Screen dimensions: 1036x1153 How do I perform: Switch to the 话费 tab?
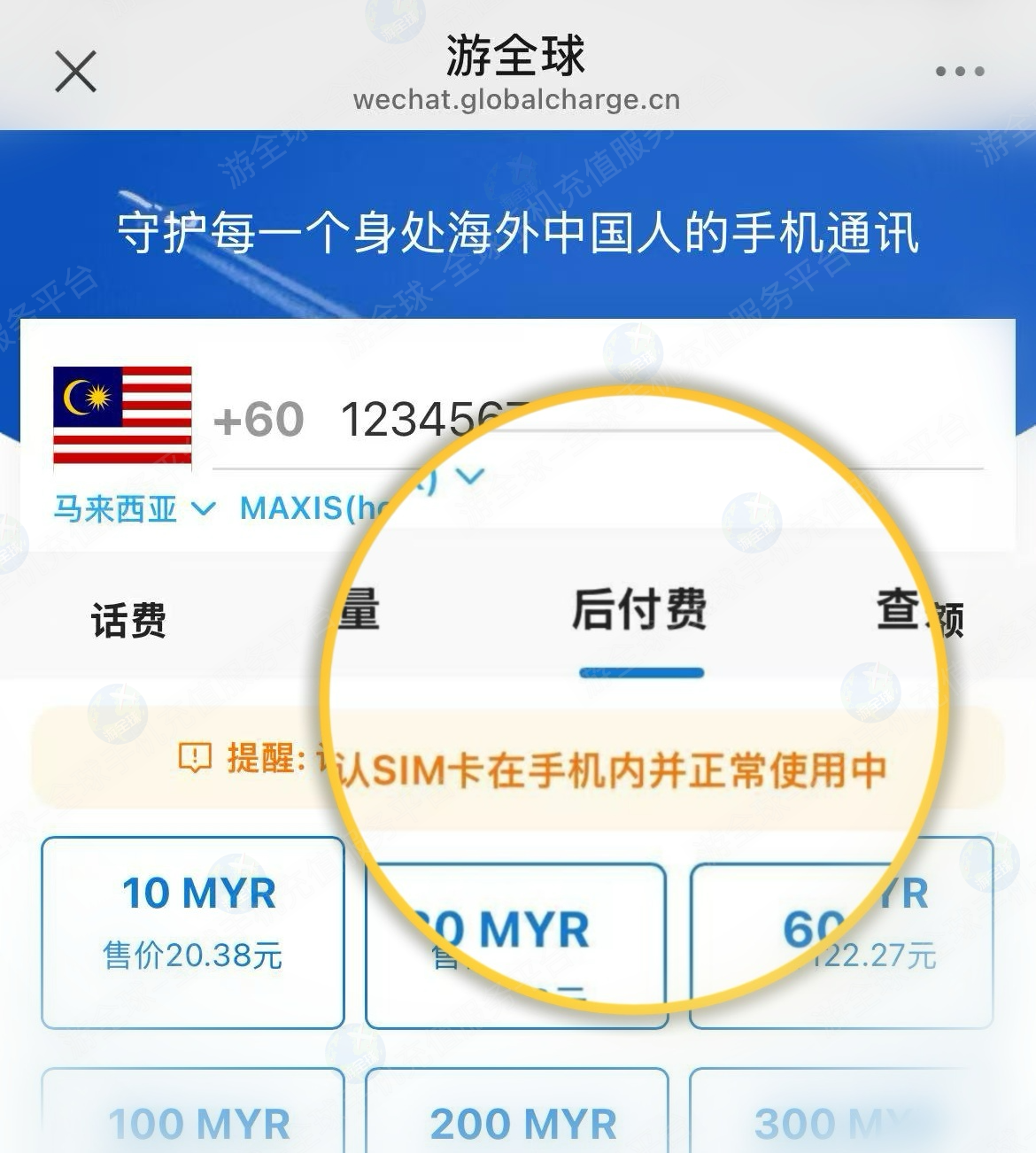click(x=128, y=620)
